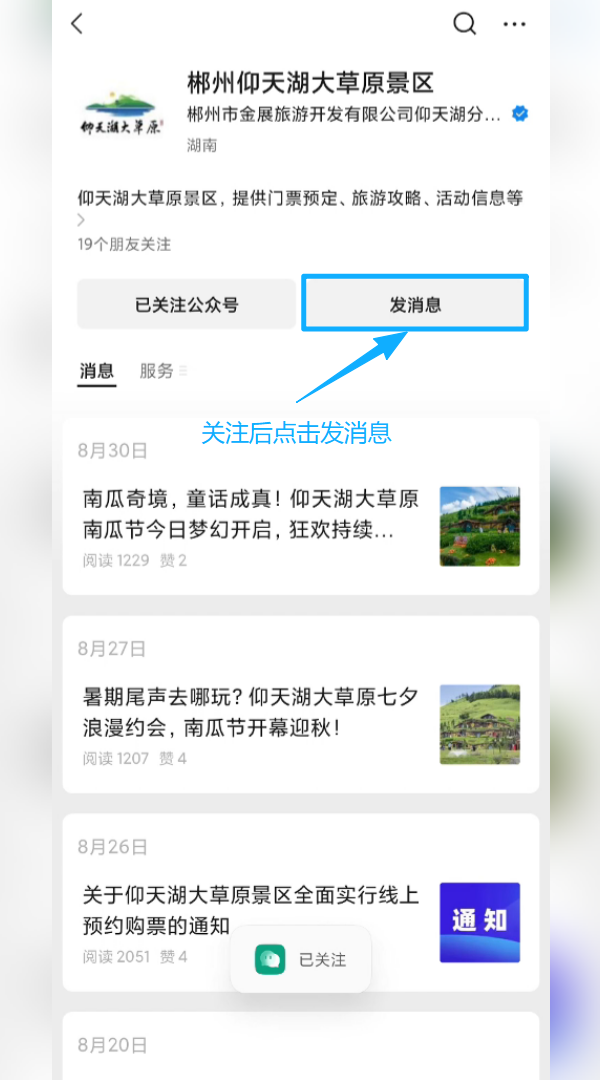Open the three-dot overflow menu

[x=514, y=24]
